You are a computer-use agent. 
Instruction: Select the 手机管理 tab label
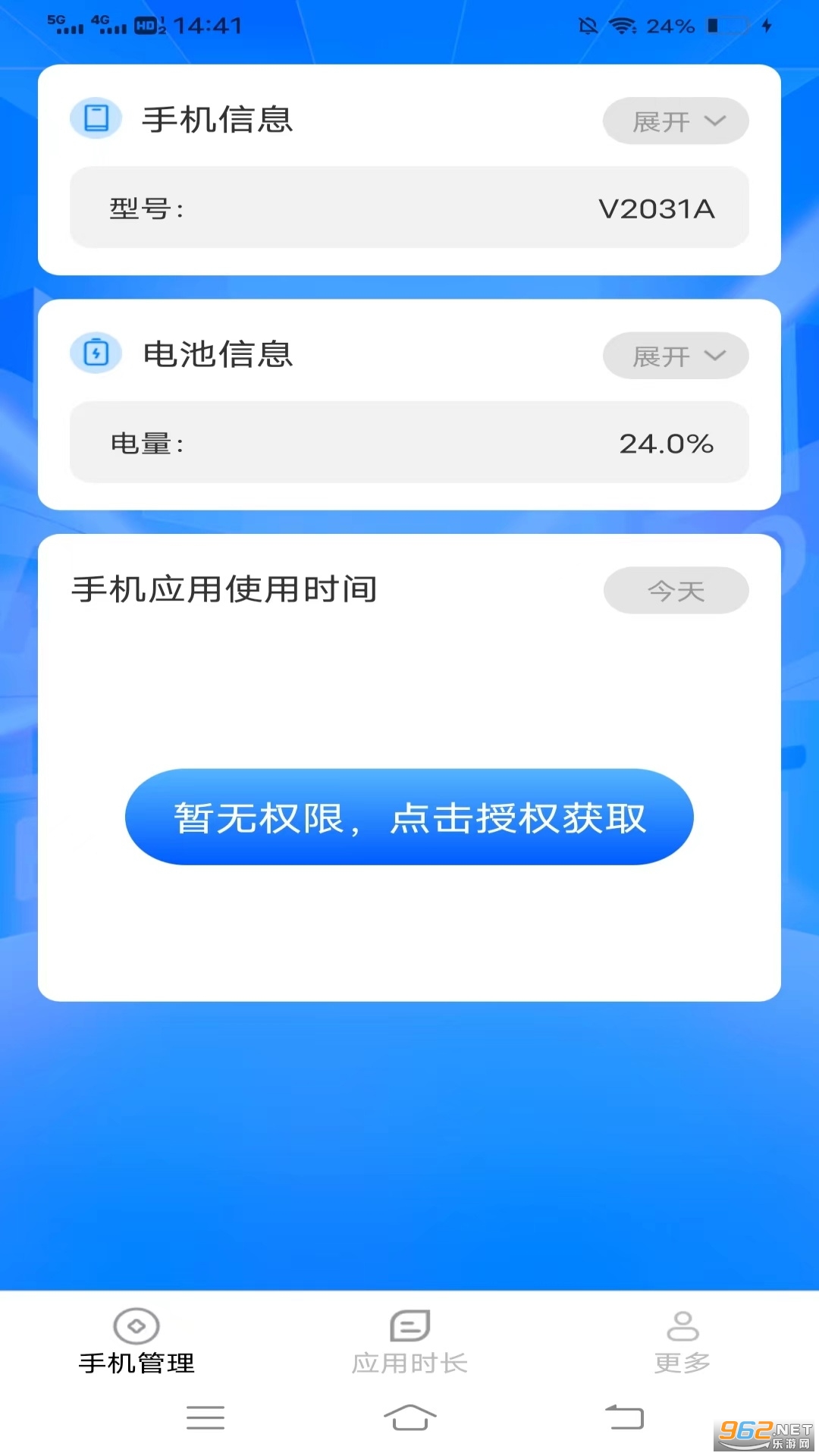pos(136,1360)
